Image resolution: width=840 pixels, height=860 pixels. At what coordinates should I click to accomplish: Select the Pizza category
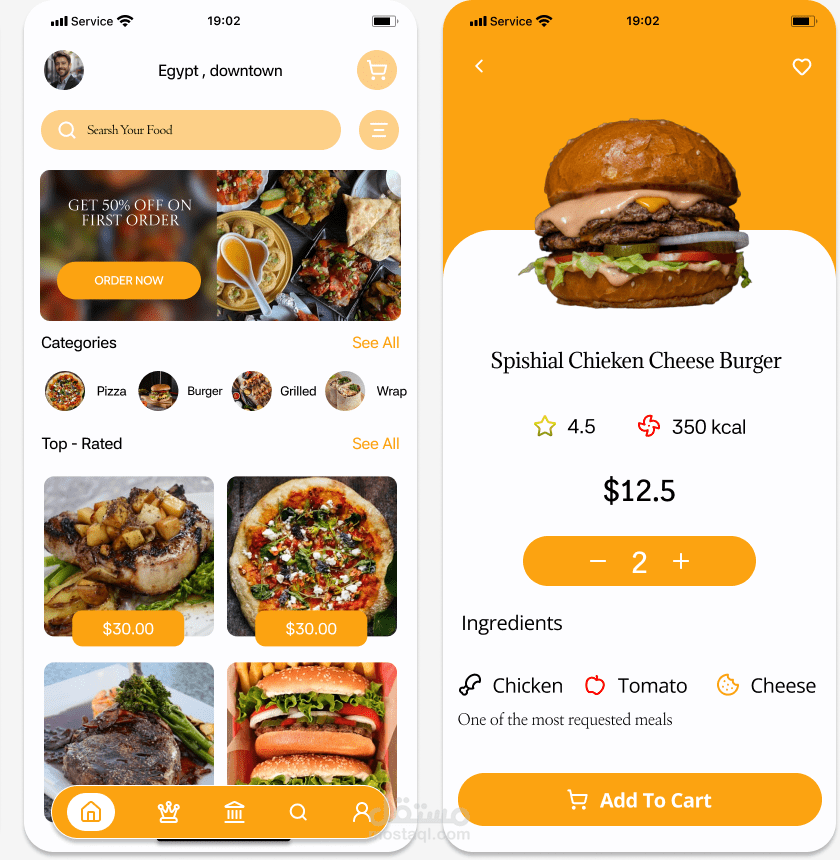[x=64, y=391]
